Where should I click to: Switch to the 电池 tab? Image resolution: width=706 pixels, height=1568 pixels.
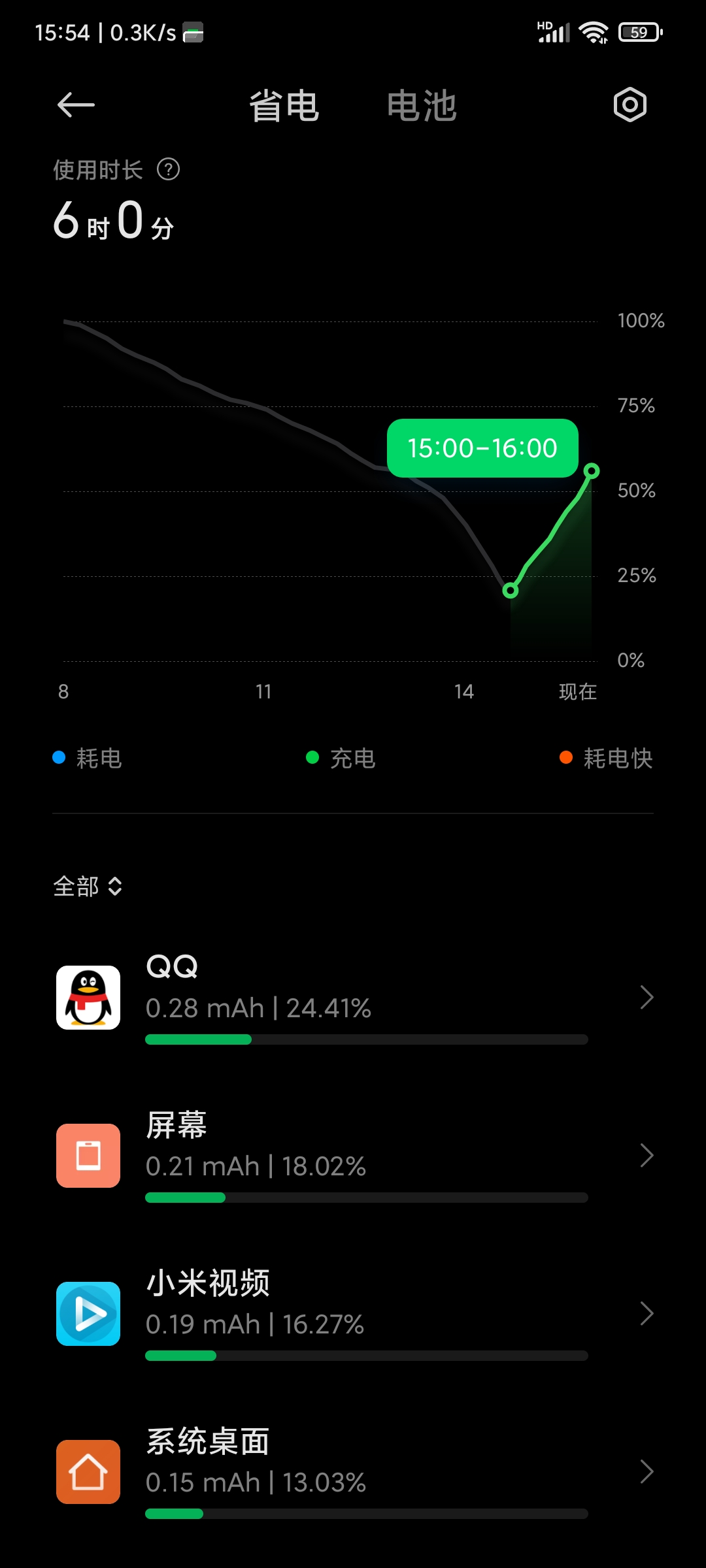coord(422,106)
